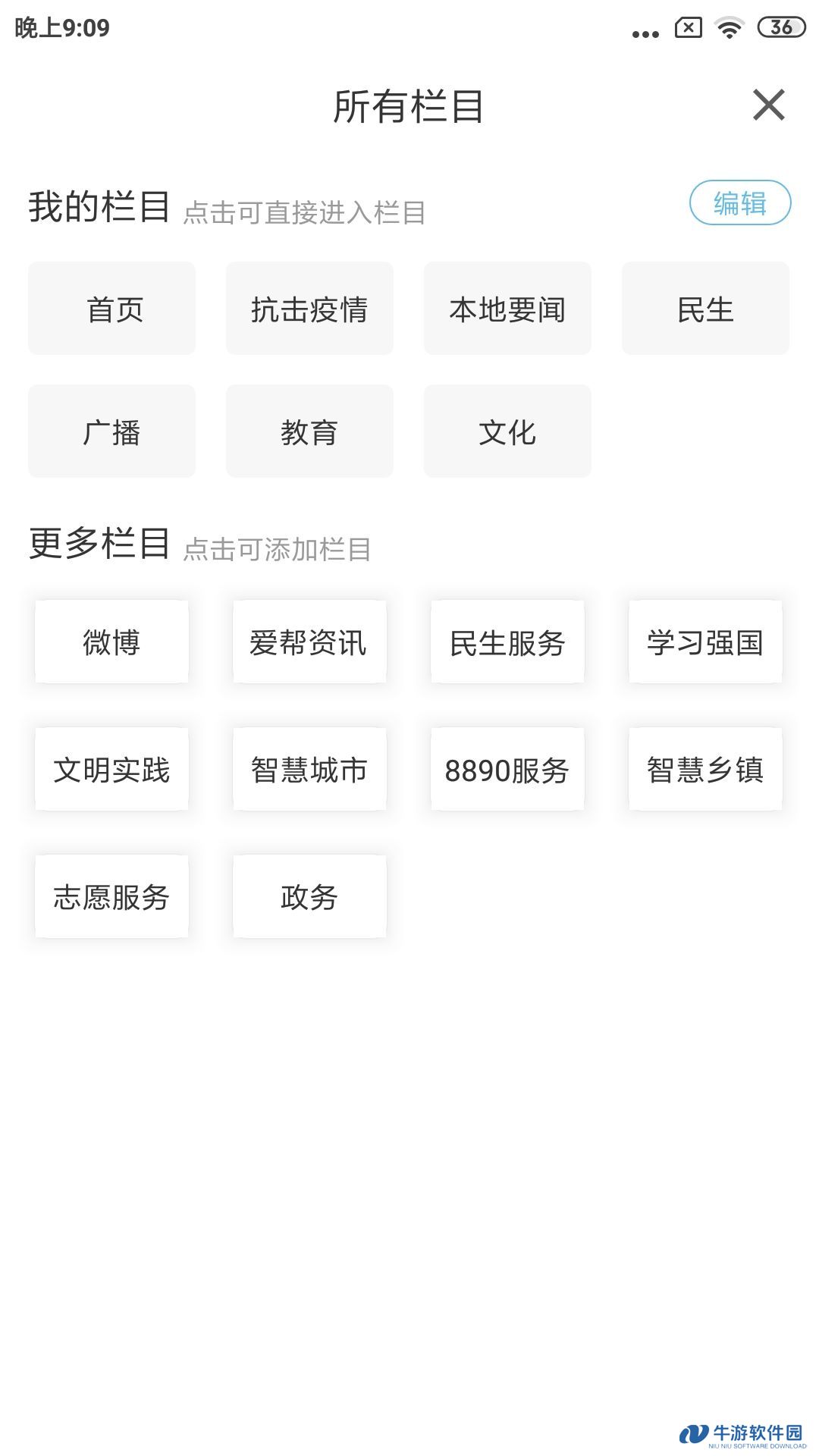Add the 8890服务 column
Screen dimensions: 819x1456
tap(507, 770)
